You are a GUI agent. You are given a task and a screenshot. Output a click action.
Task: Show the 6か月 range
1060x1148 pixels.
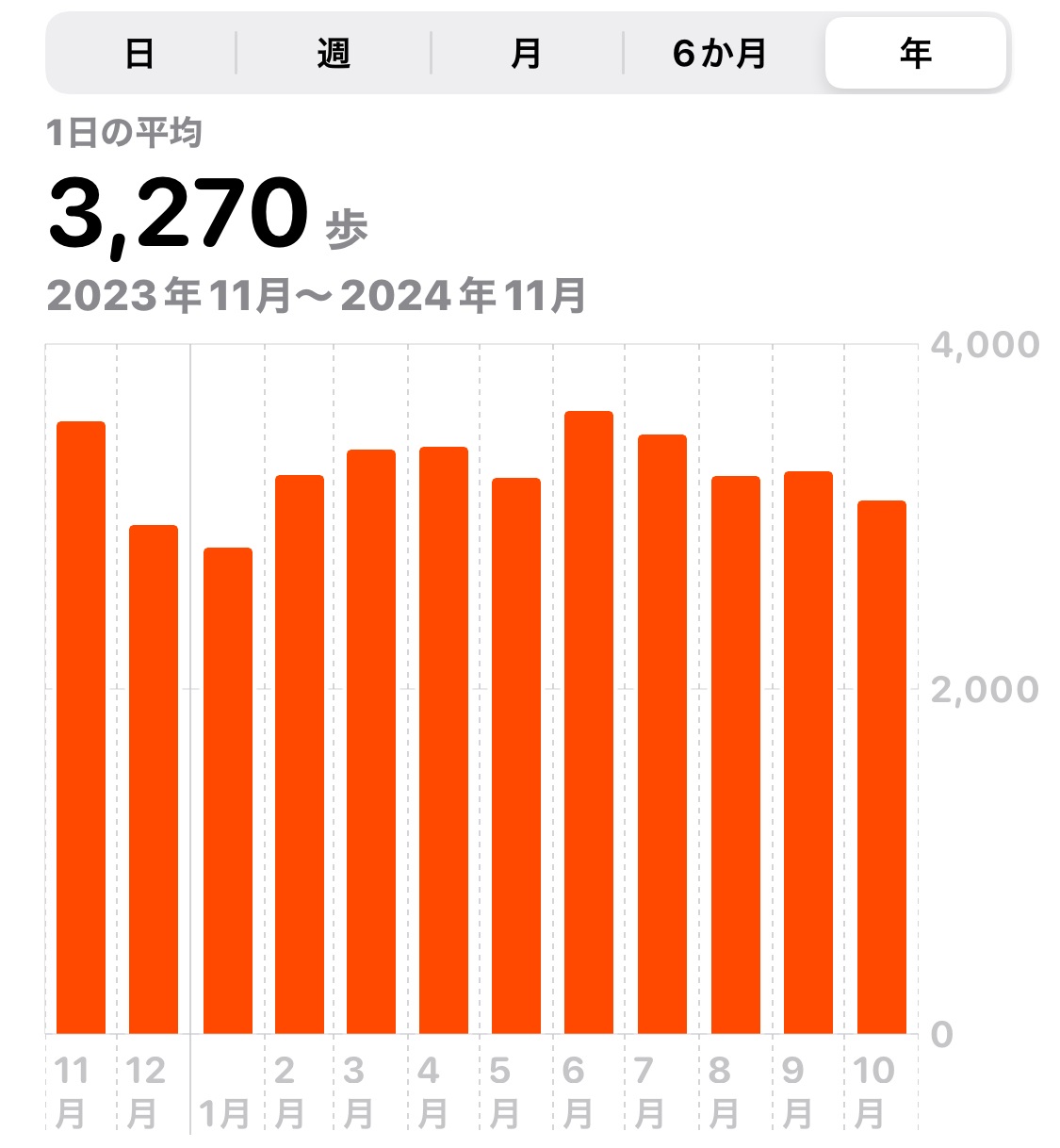[x=720, y=54]
